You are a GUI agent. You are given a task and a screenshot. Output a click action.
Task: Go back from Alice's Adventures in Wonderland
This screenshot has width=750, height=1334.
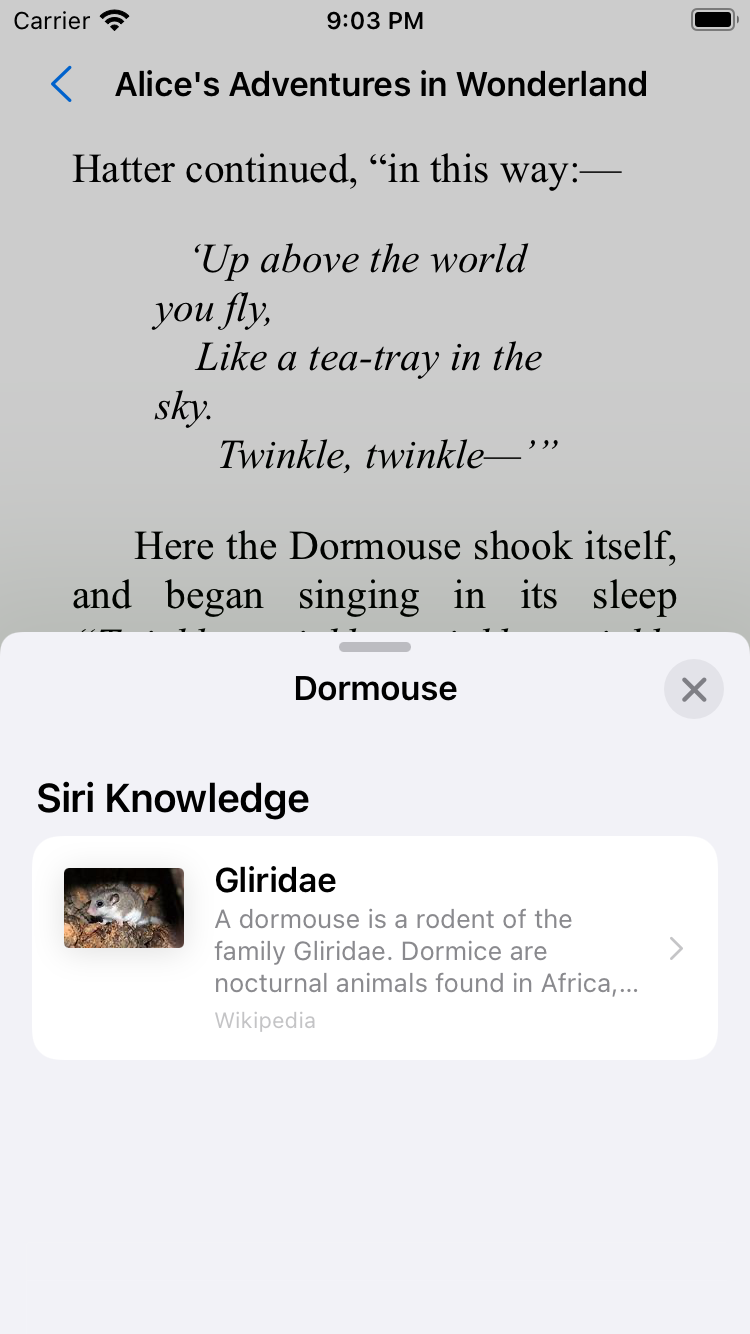coord(62,85)
